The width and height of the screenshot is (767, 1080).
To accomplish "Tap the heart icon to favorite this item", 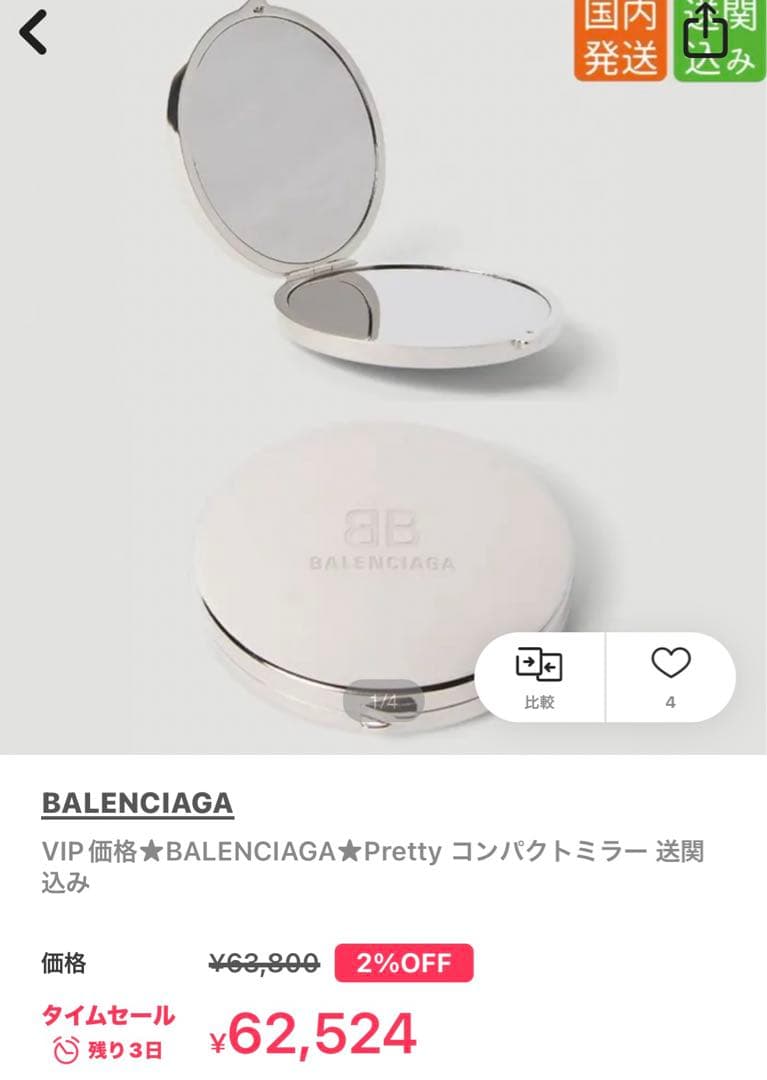I will pyautogui.click(x=672, y=677).
